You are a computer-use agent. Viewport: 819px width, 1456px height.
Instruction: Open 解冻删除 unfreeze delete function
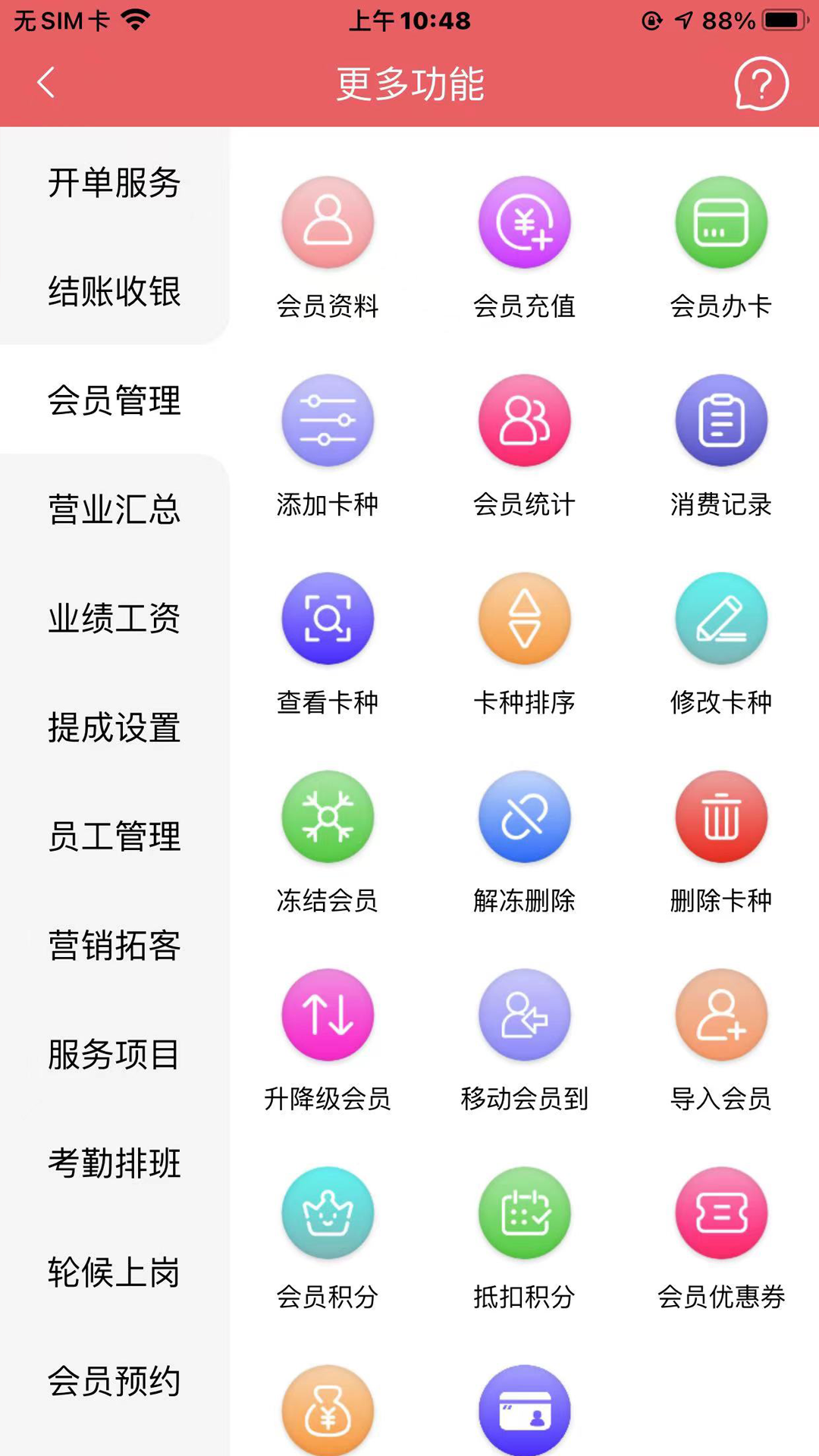[x=524, y=817]
